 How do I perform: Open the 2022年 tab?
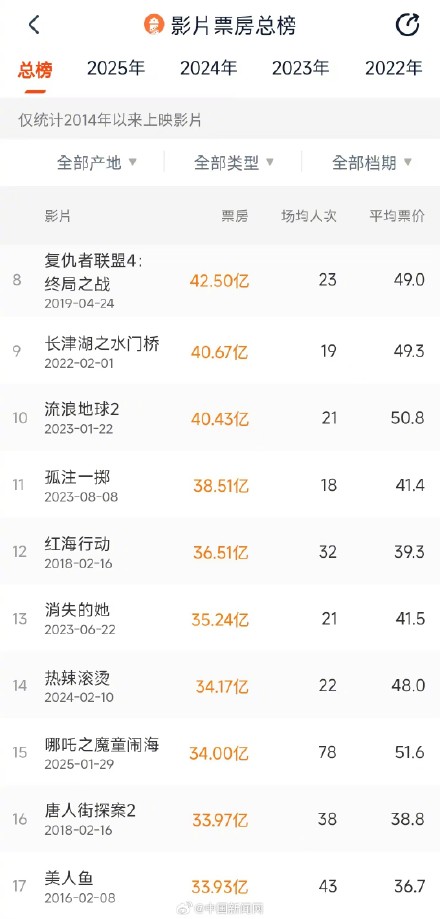click(x=394, y=68)
